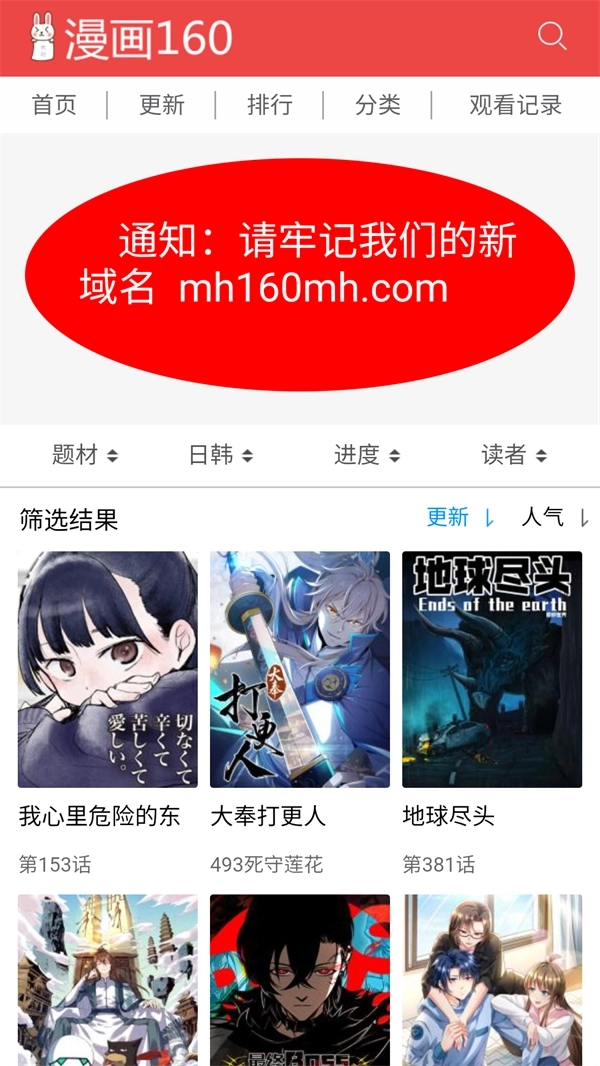The height and width of the screenshot is (1066, 600).
Task: Tap the red mh160mh.com notice banner
Action: pos(300,275)
